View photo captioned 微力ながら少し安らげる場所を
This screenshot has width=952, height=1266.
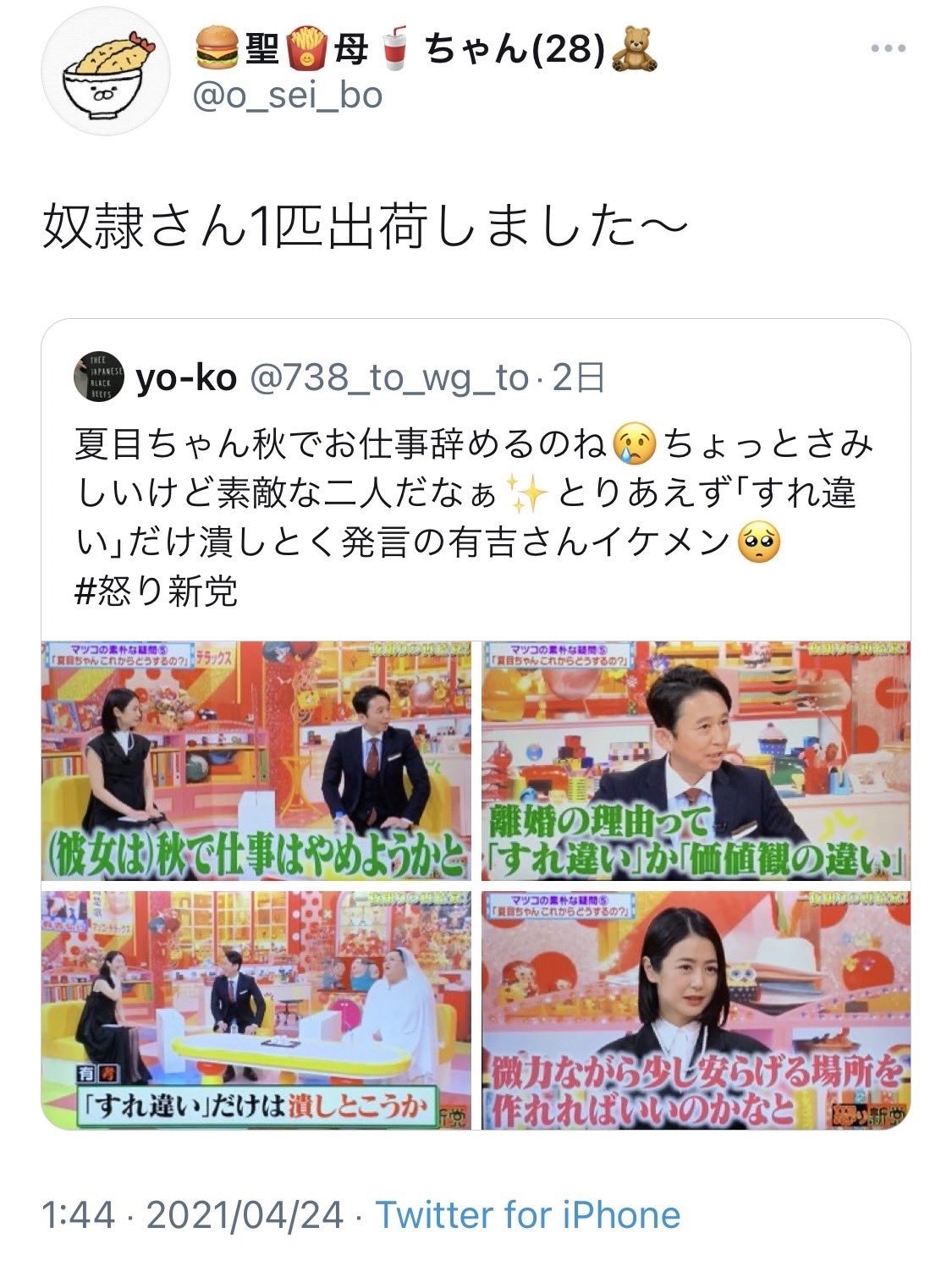click(696, 1009)
